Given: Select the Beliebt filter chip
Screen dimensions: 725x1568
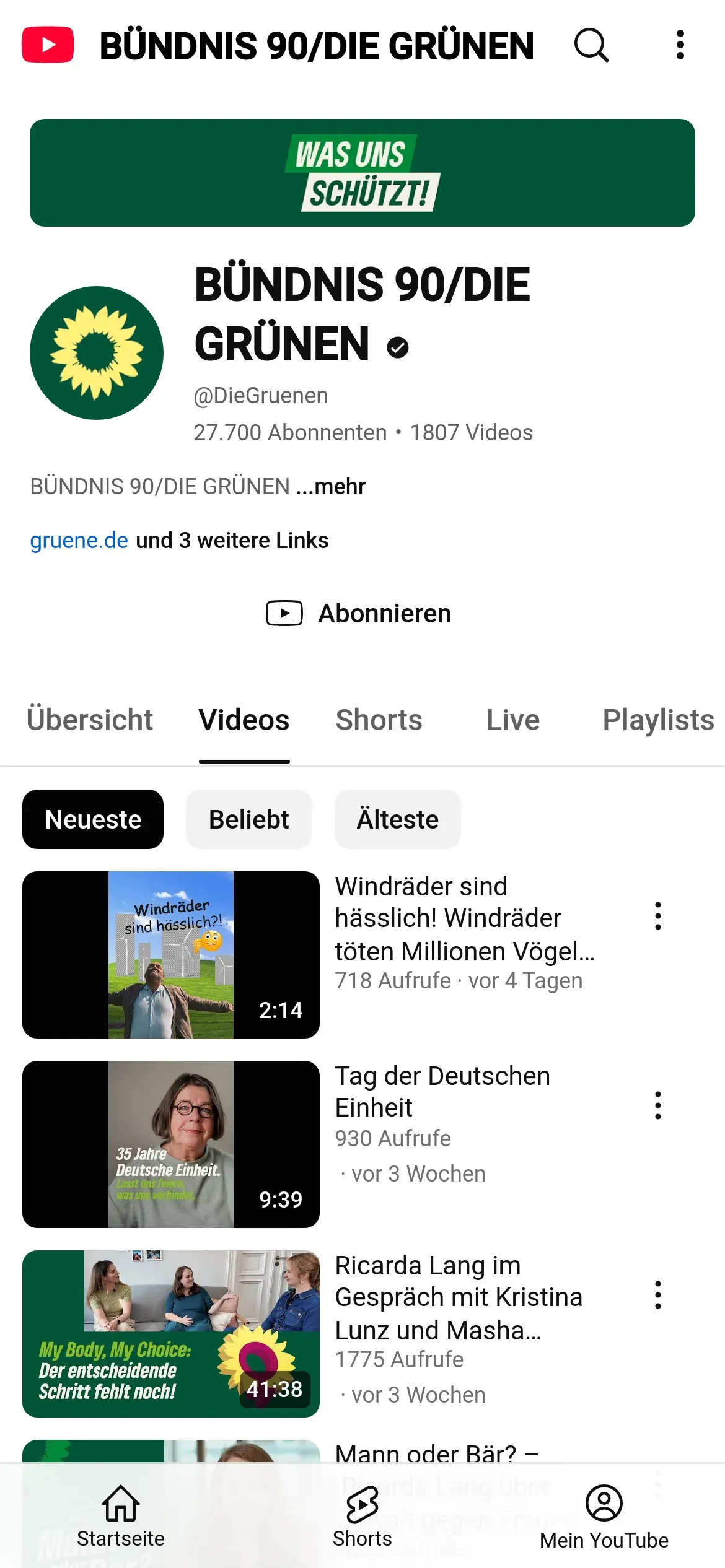Looking at the screenshot, I should point(249,819).
